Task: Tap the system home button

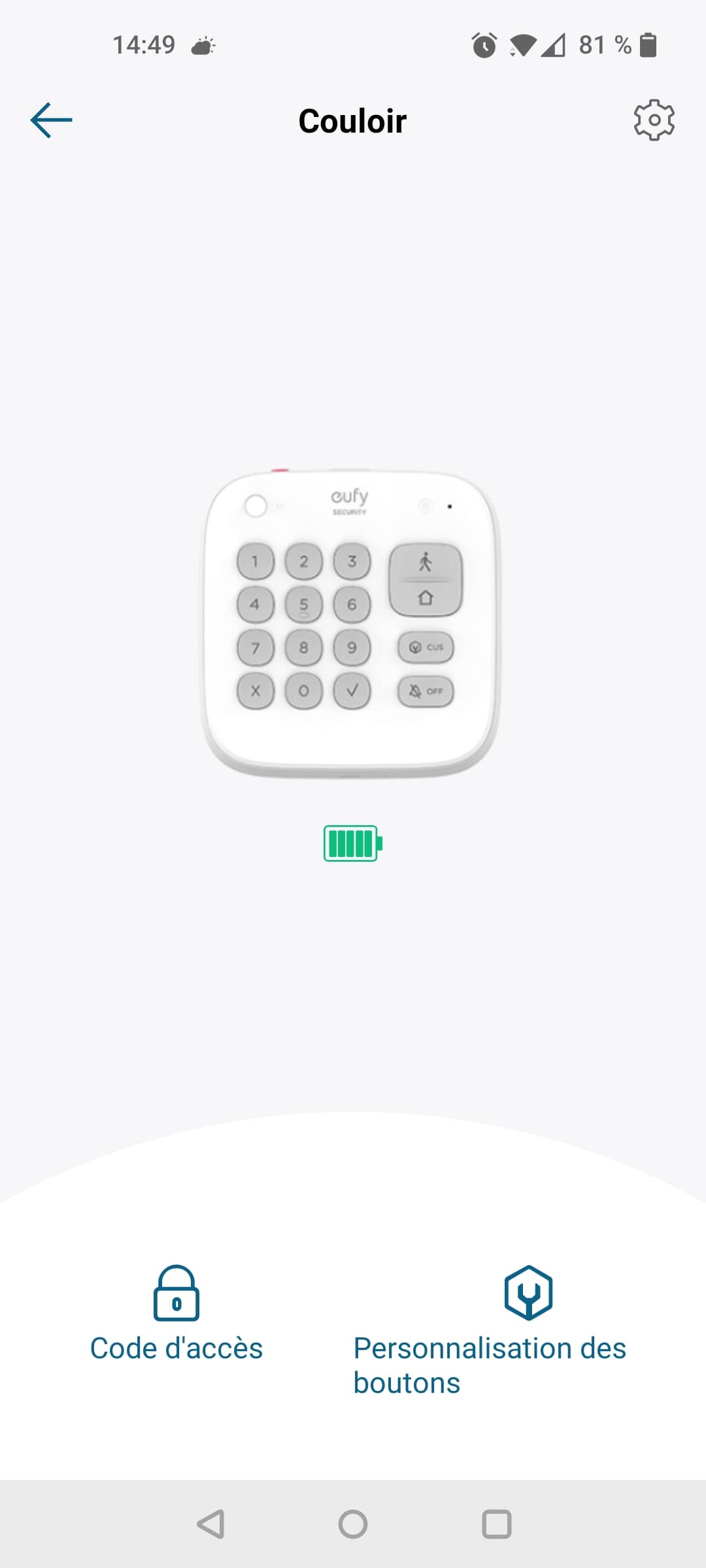Action: click(353, 1524)
